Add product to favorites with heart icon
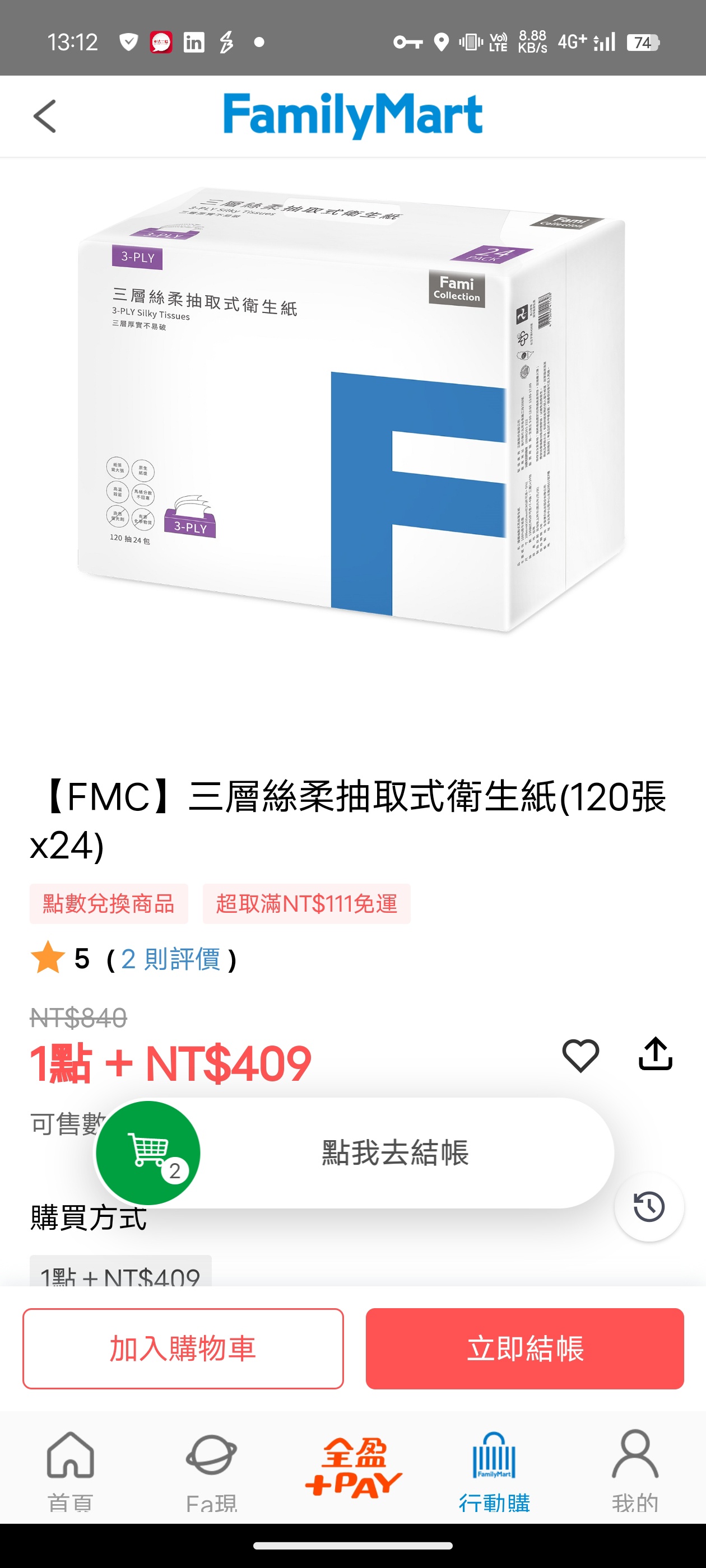 click(580, 1055)
